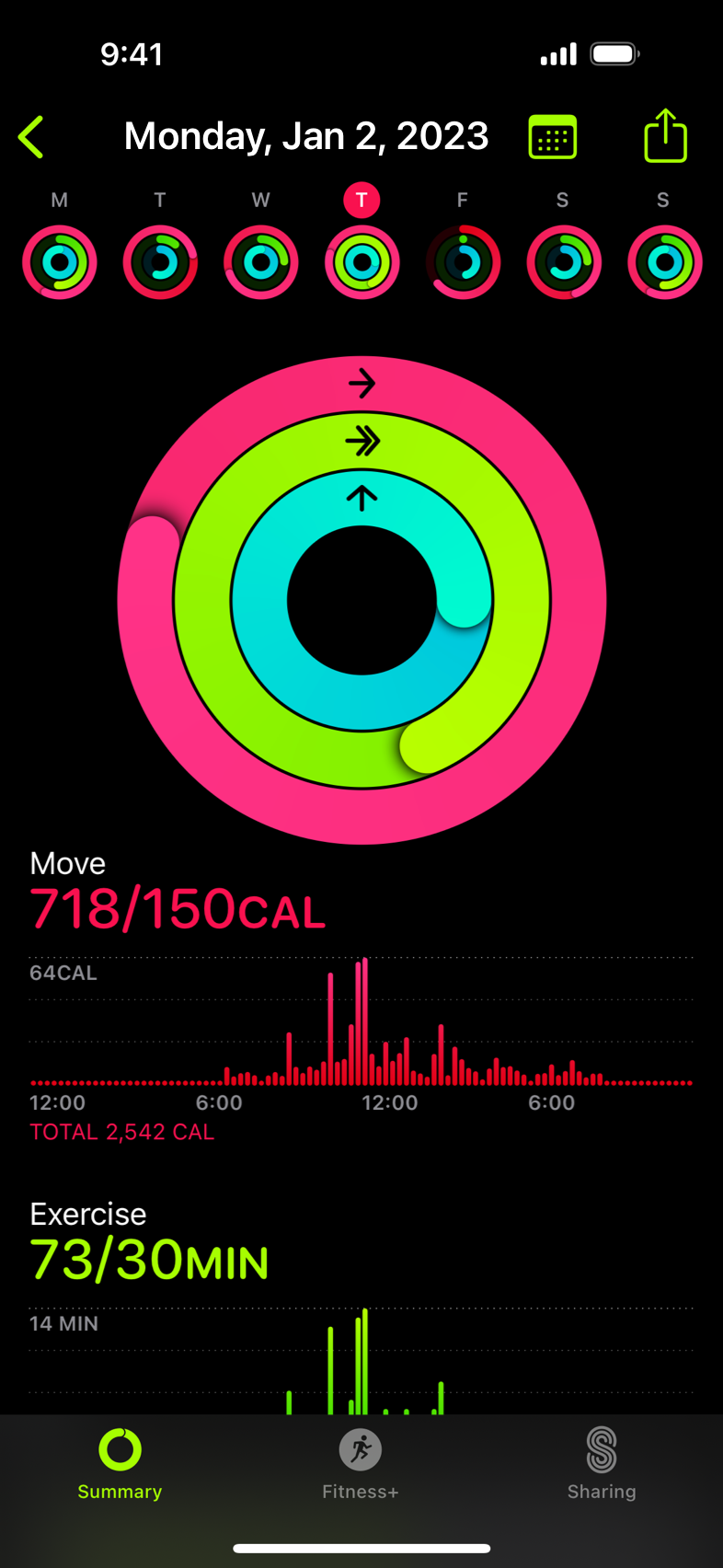723x1568 pixels.
Task: Tap the Sharing spiral icon
Action: [x=602, y=1448]
